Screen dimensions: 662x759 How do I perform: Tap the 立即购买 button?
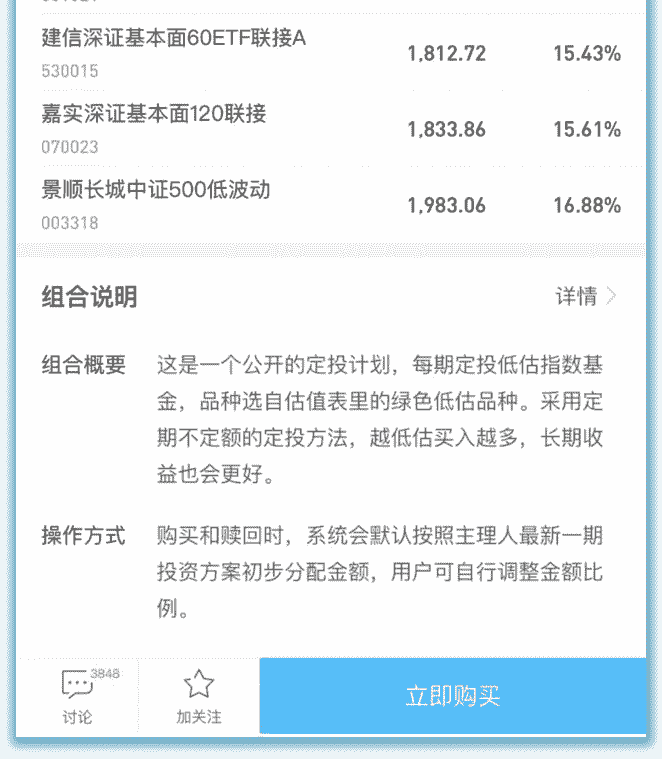click(452, 696)
